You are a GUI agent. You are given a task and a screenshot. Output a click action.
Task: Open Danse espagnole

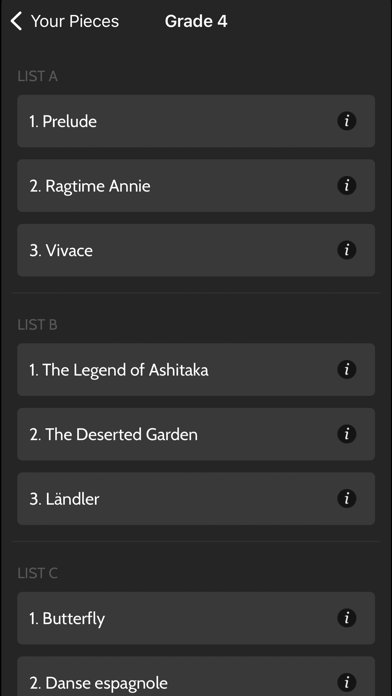point(196,676)
